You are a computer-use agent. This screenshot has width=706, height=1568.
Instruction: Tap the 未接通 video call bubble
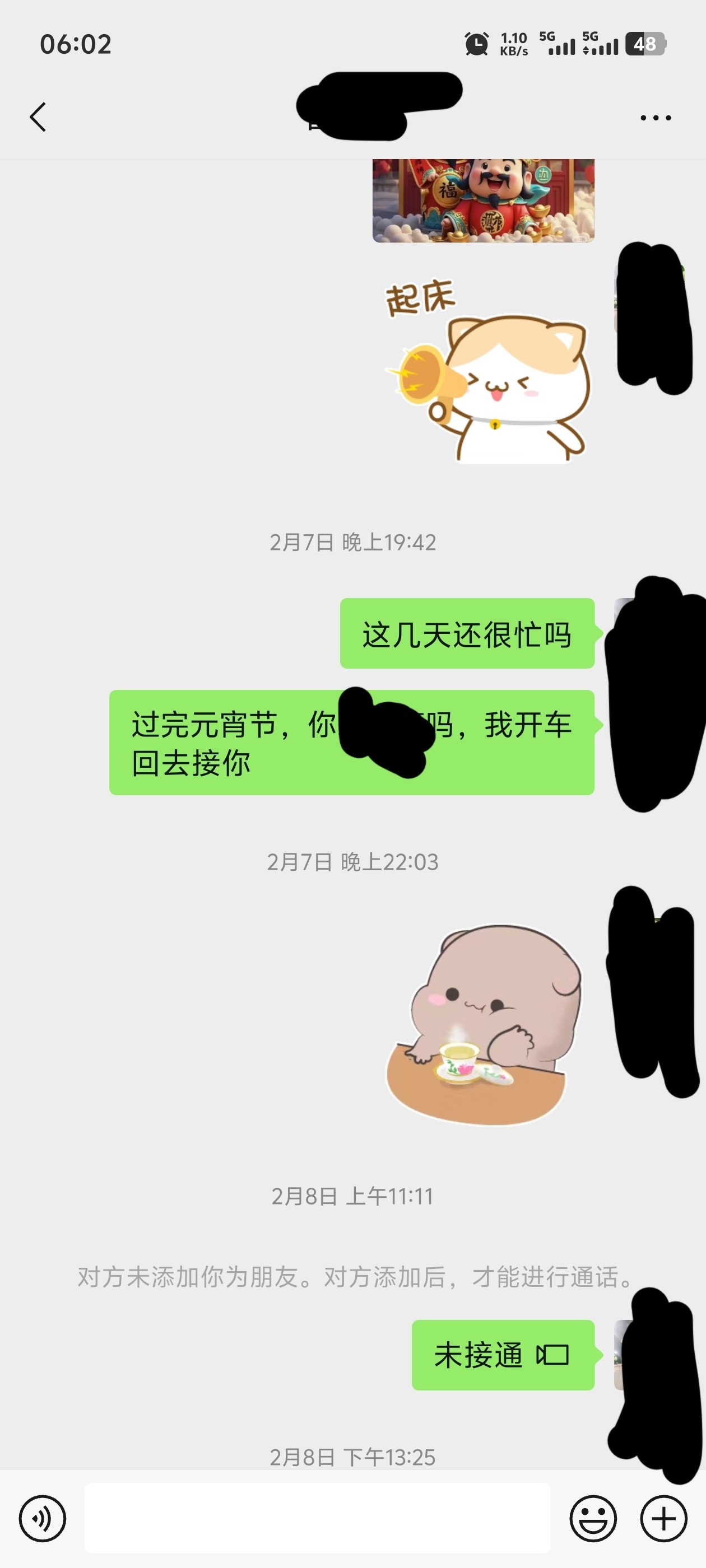503,1355
